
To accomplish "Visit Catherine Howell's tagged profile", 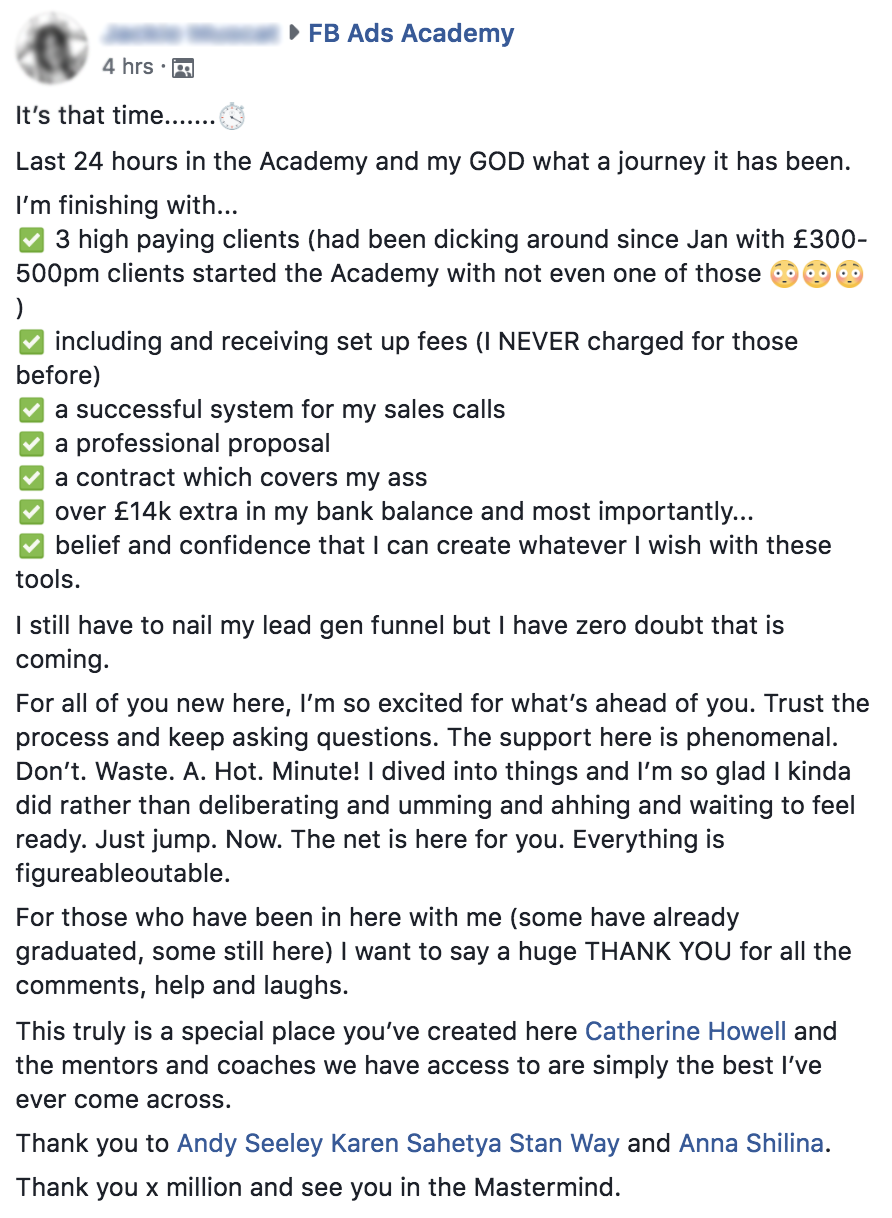I will click(x=685, y=1030).
